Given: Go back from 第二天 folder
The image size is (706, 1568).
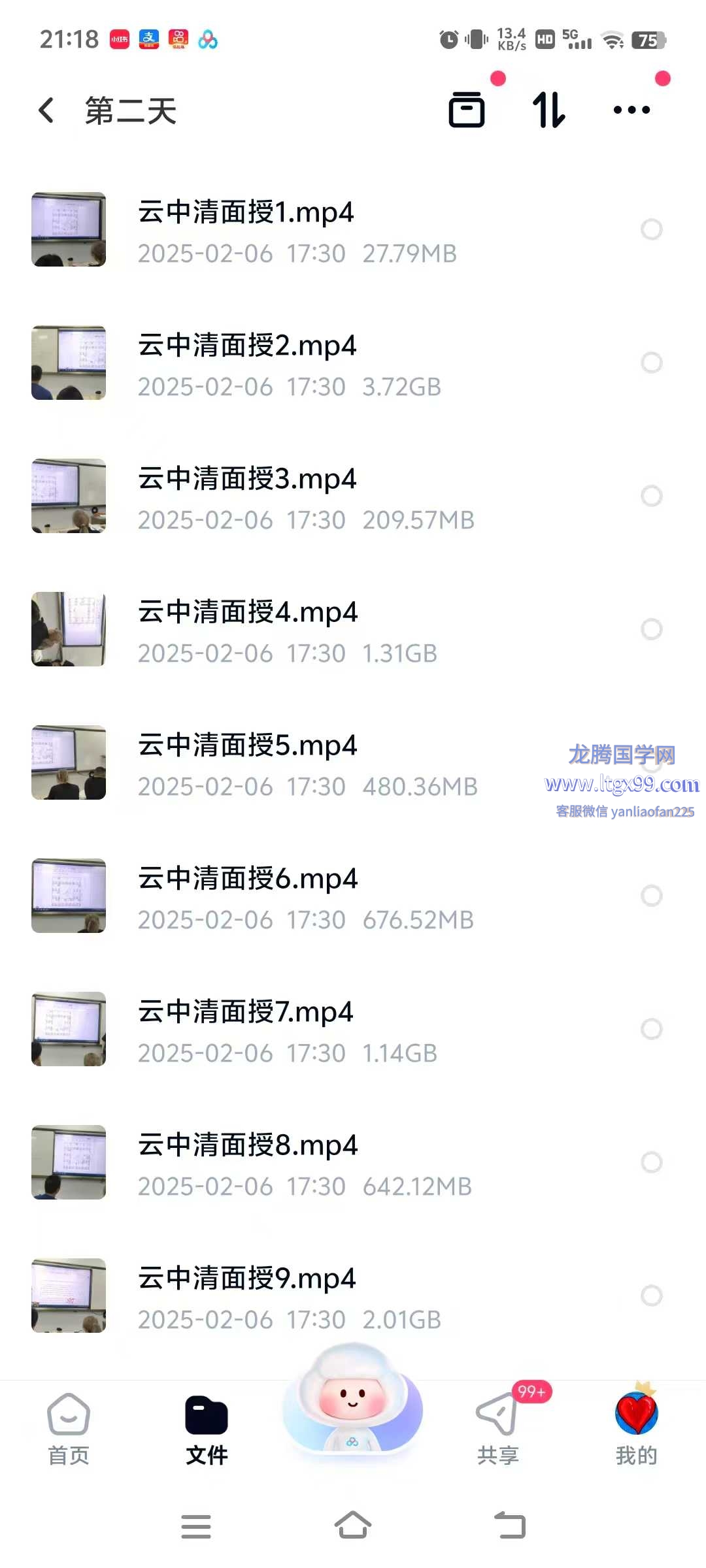Looking at the screenshot, I should [x=46, y=110].
